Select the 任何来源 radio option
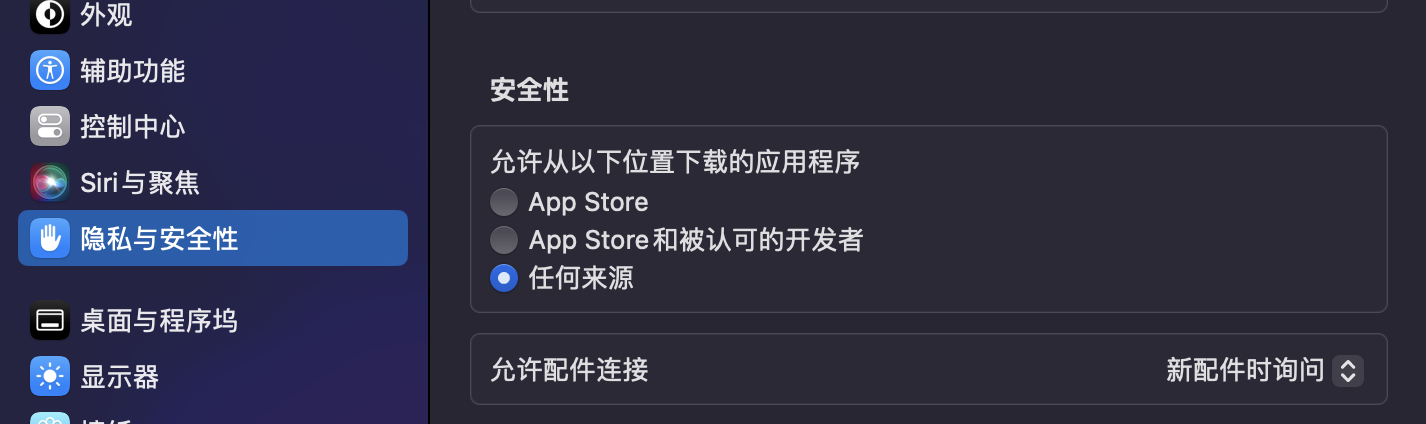Image resolution: width=1426 pixels, height=424 pixels. [504, 278]
